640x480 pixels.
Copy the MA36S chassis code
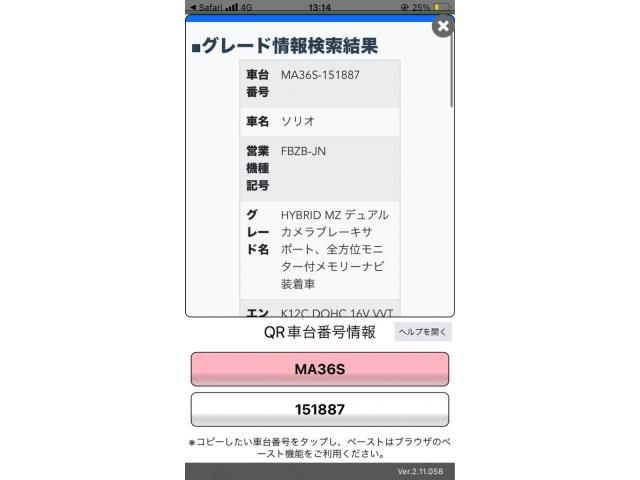pos(319,369)
